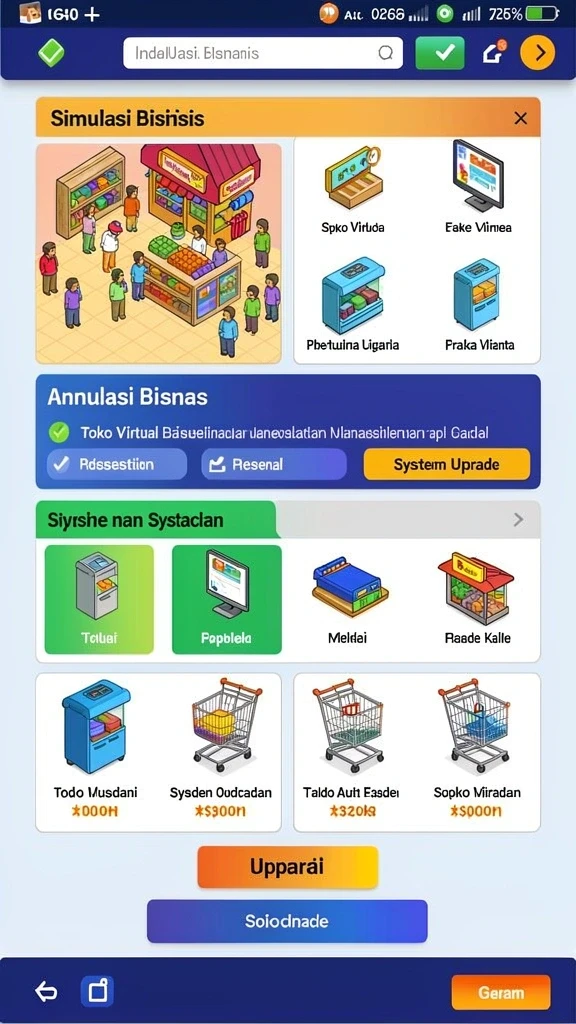Viewport: 576px width, 1024px height.
Task: Tap the Upparái button
Action: (287, 867)
